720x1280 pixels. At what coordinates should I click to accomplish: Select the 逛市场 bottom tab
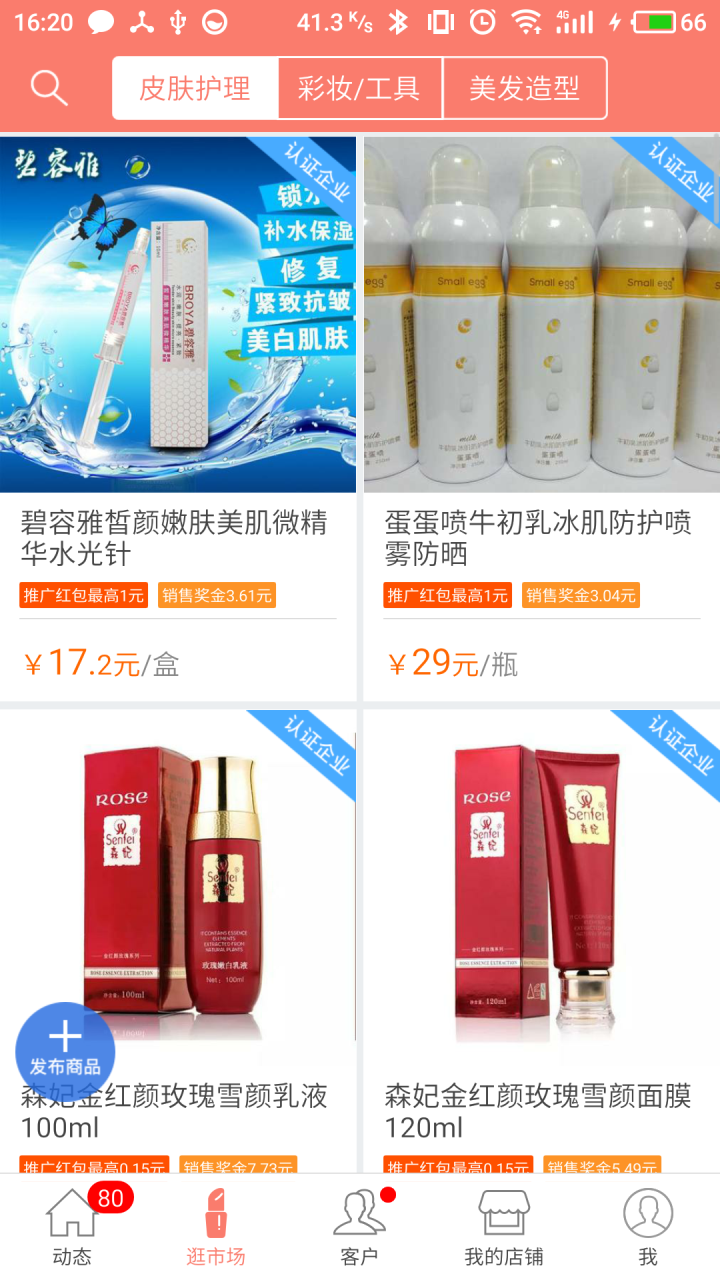[216, 1226]
